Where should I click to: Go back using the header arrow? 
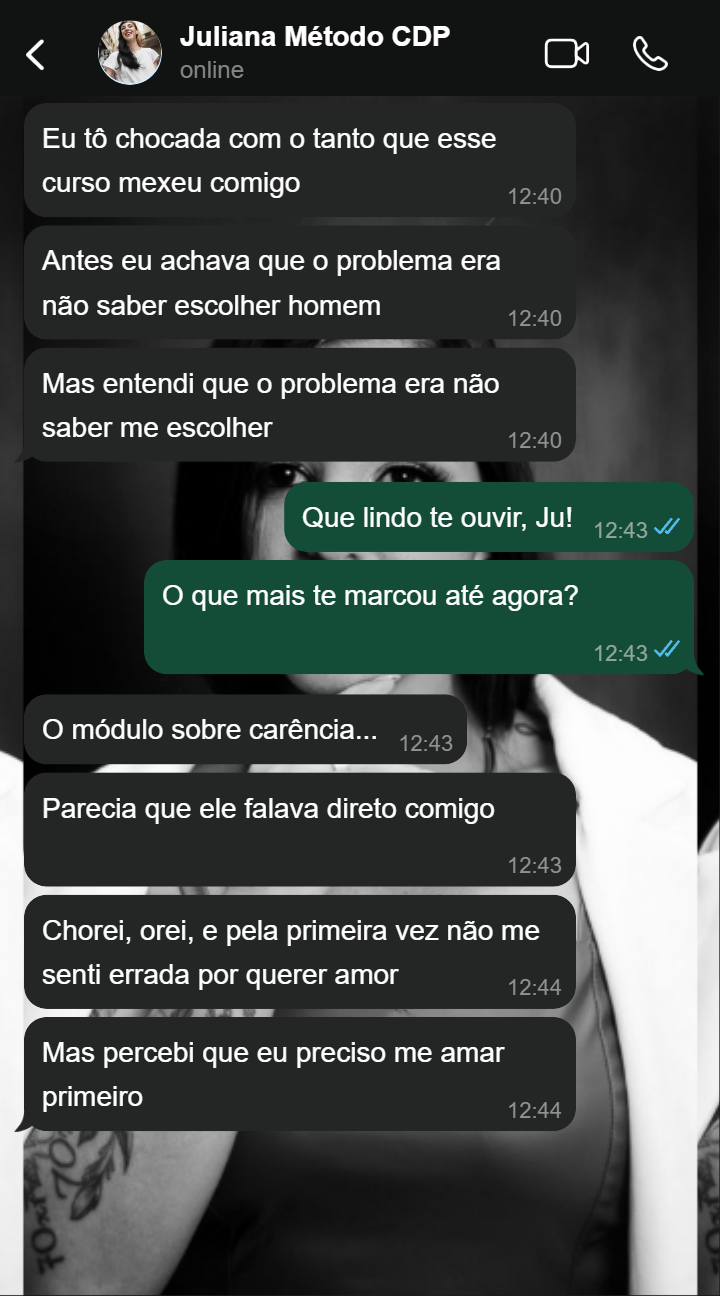35,54
